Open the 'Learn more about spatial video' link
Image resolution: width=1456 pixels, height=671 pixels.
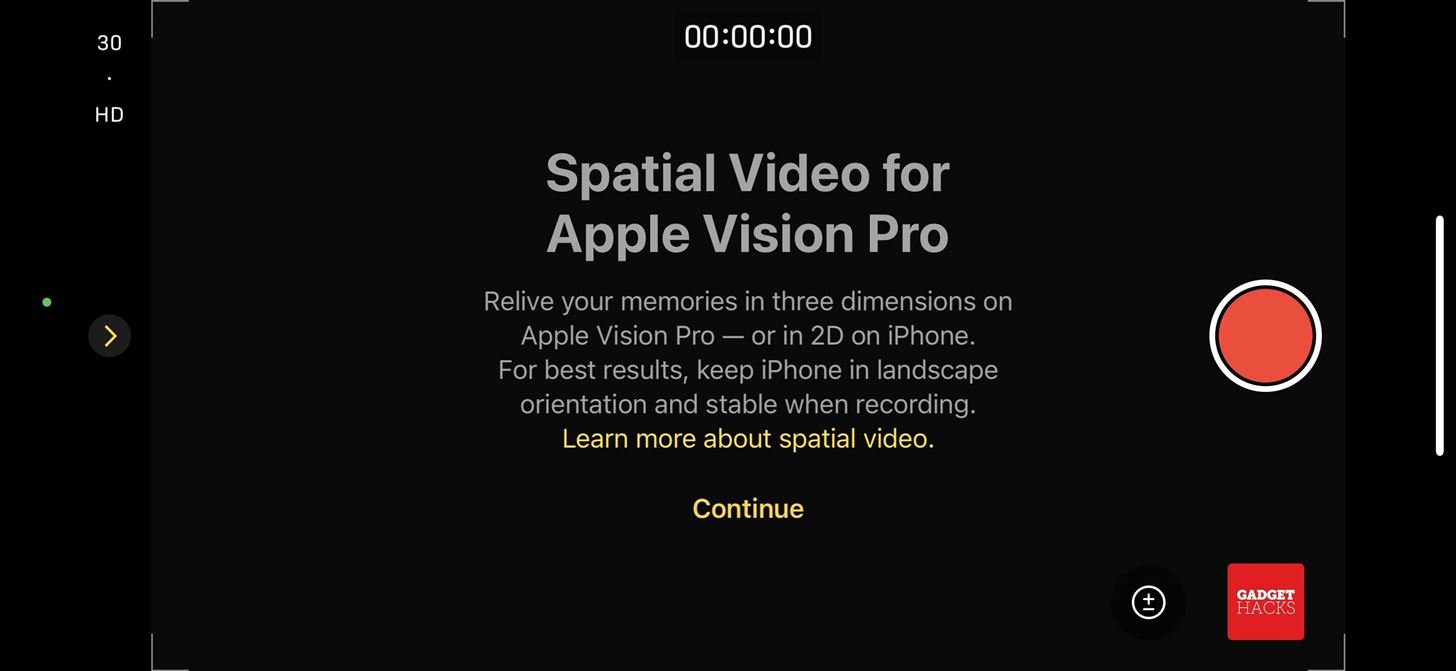tap(748, 439)
